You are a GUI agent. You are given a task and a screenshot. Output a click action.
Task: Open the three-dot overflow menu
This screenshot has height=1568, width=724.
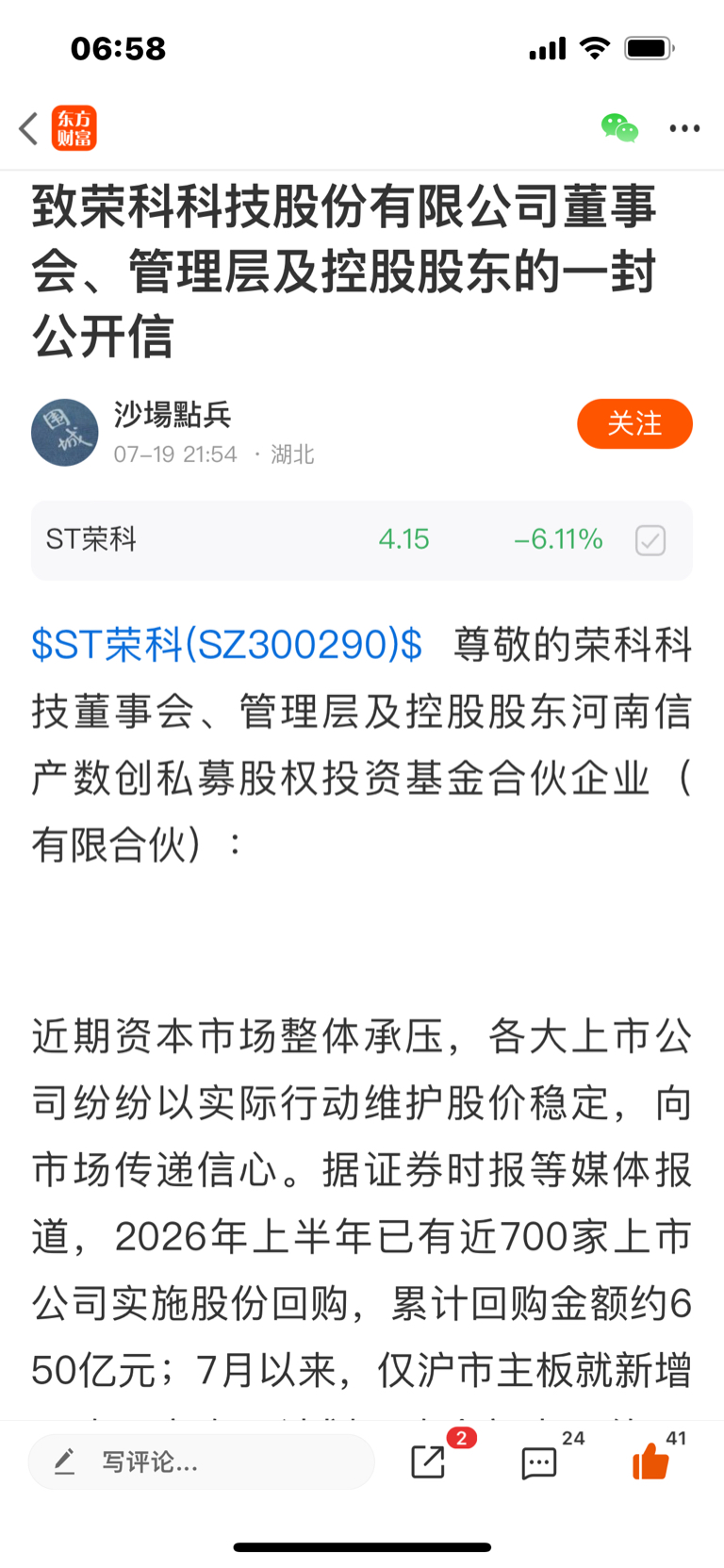click(684, 128)
